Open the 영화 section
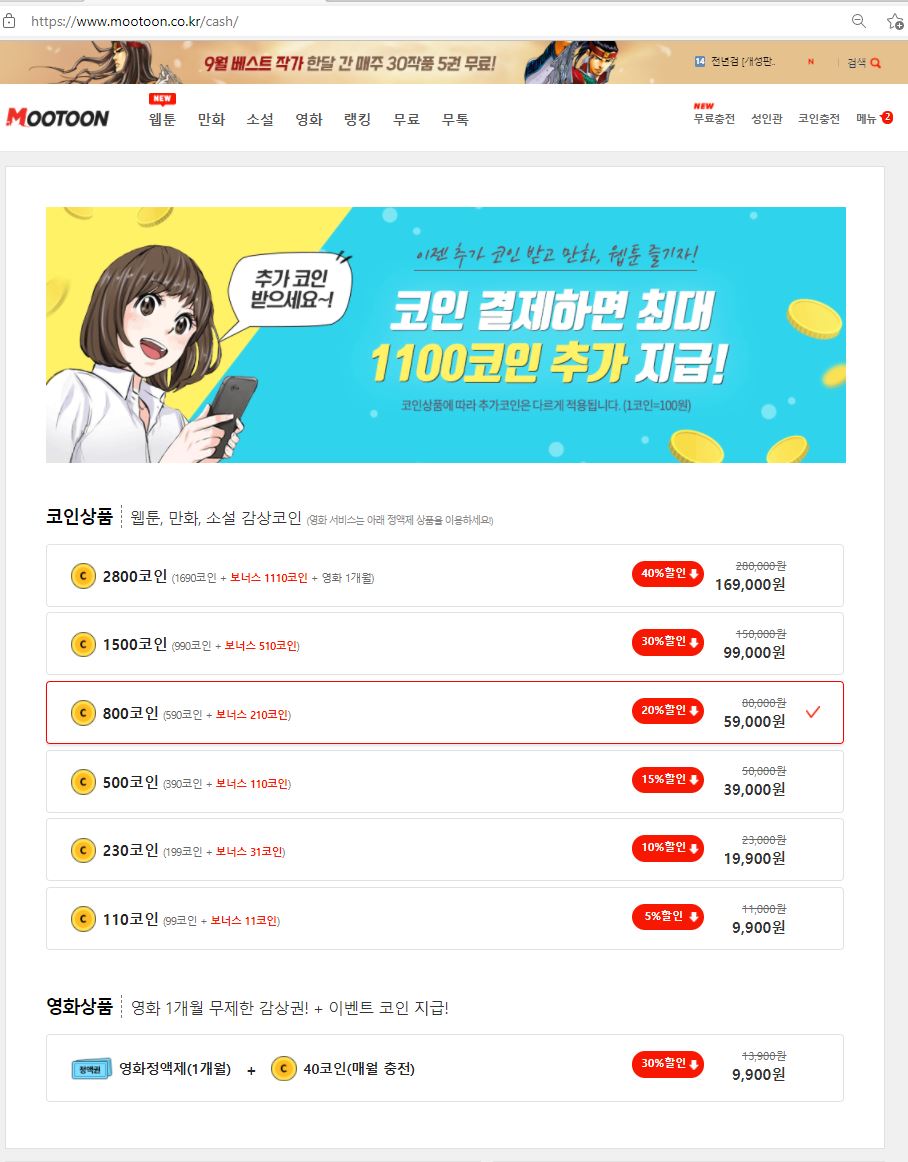Screen dimensions: 908x1162 pos(309,119)
